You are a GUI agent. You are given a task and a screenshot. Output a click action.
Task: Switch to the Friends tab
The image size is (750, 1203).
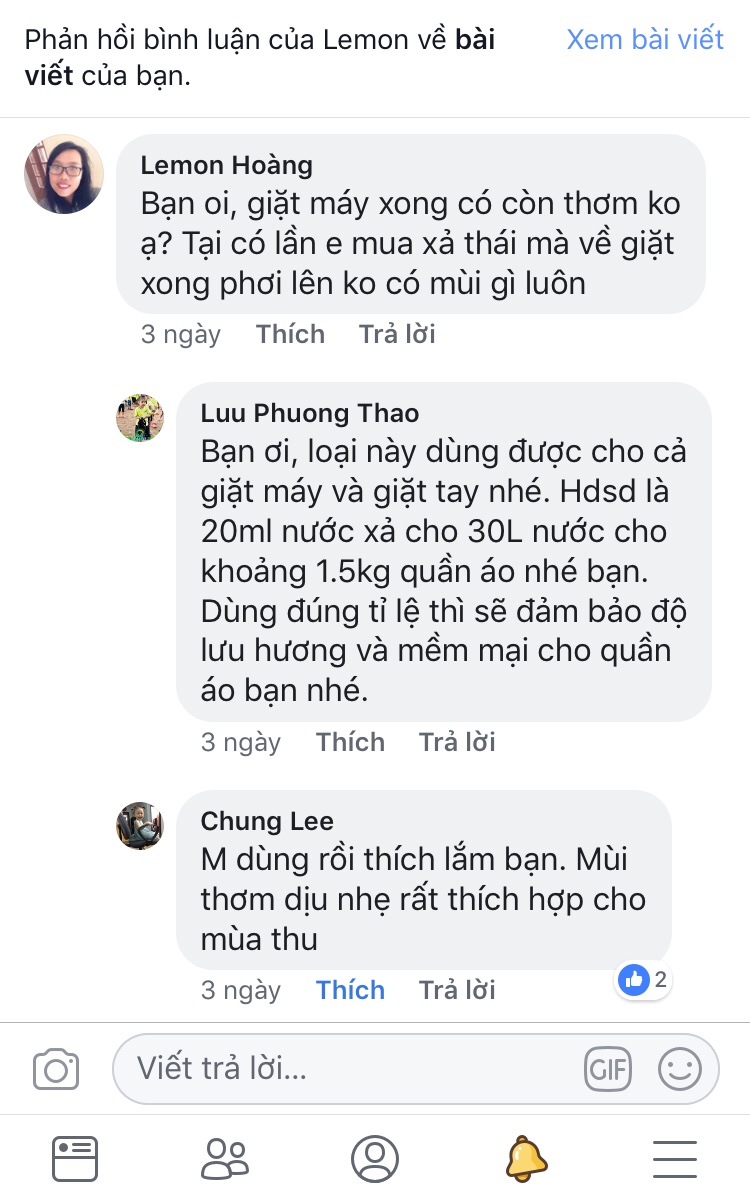[225, 1159]
